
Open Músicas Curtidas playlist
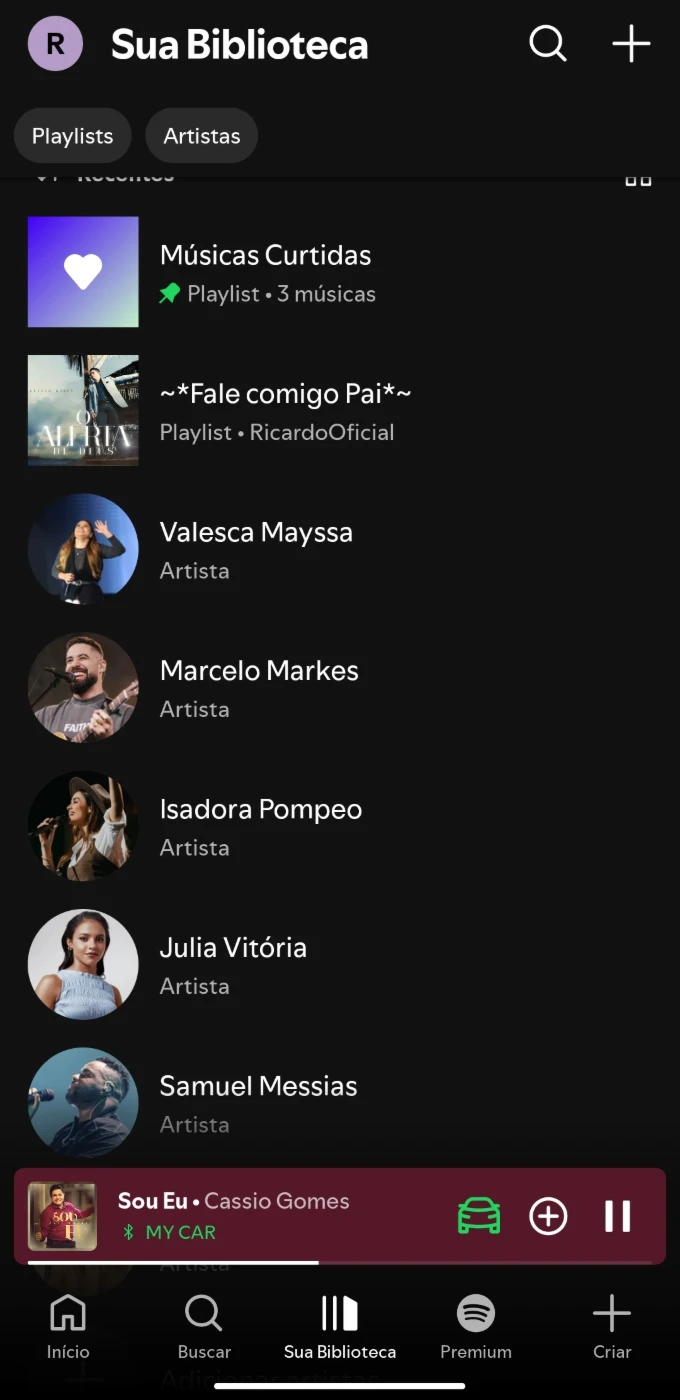(x=265, y=272)
